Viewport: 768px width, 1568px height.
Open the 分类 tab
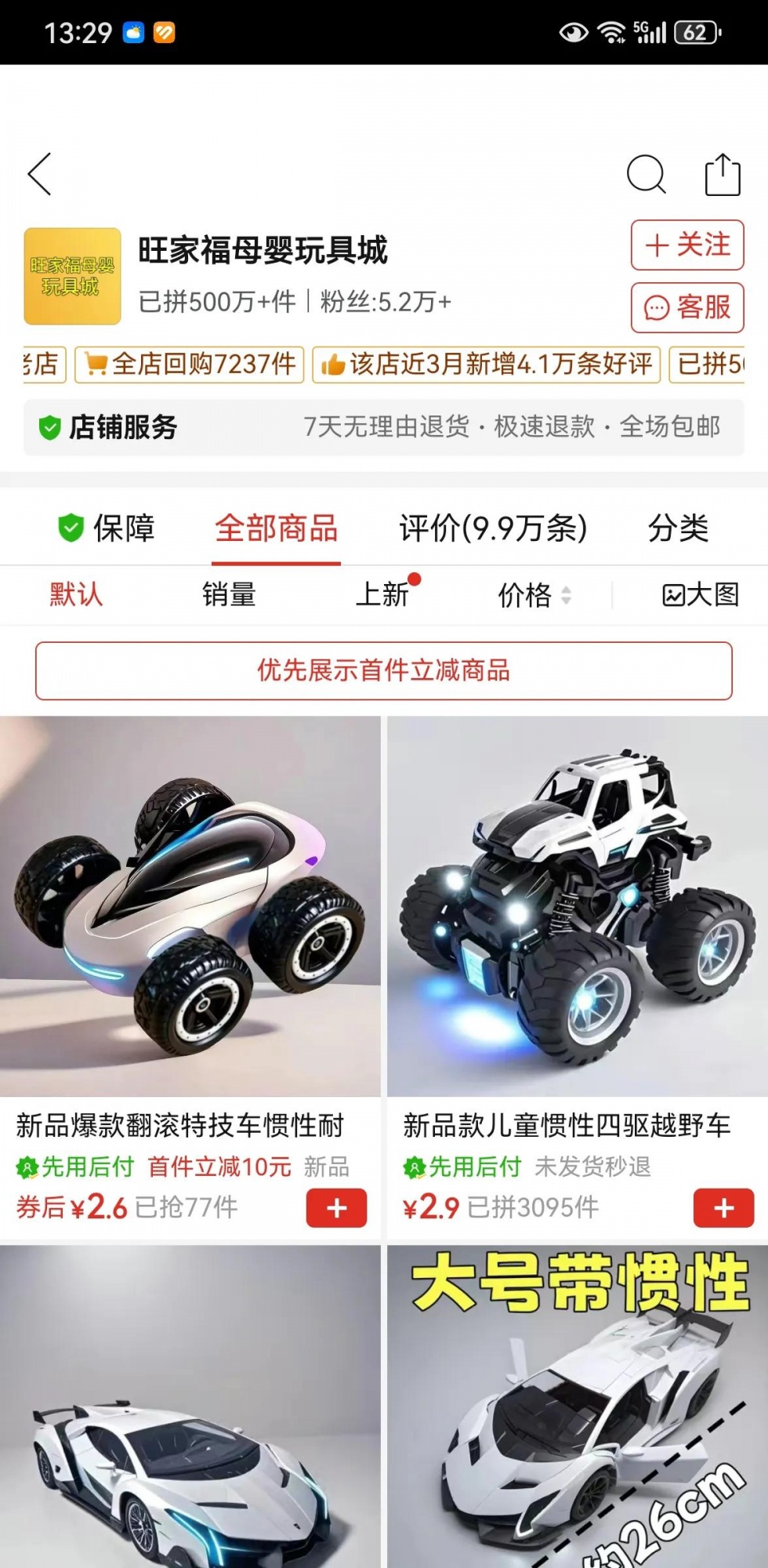pos(678,528)
